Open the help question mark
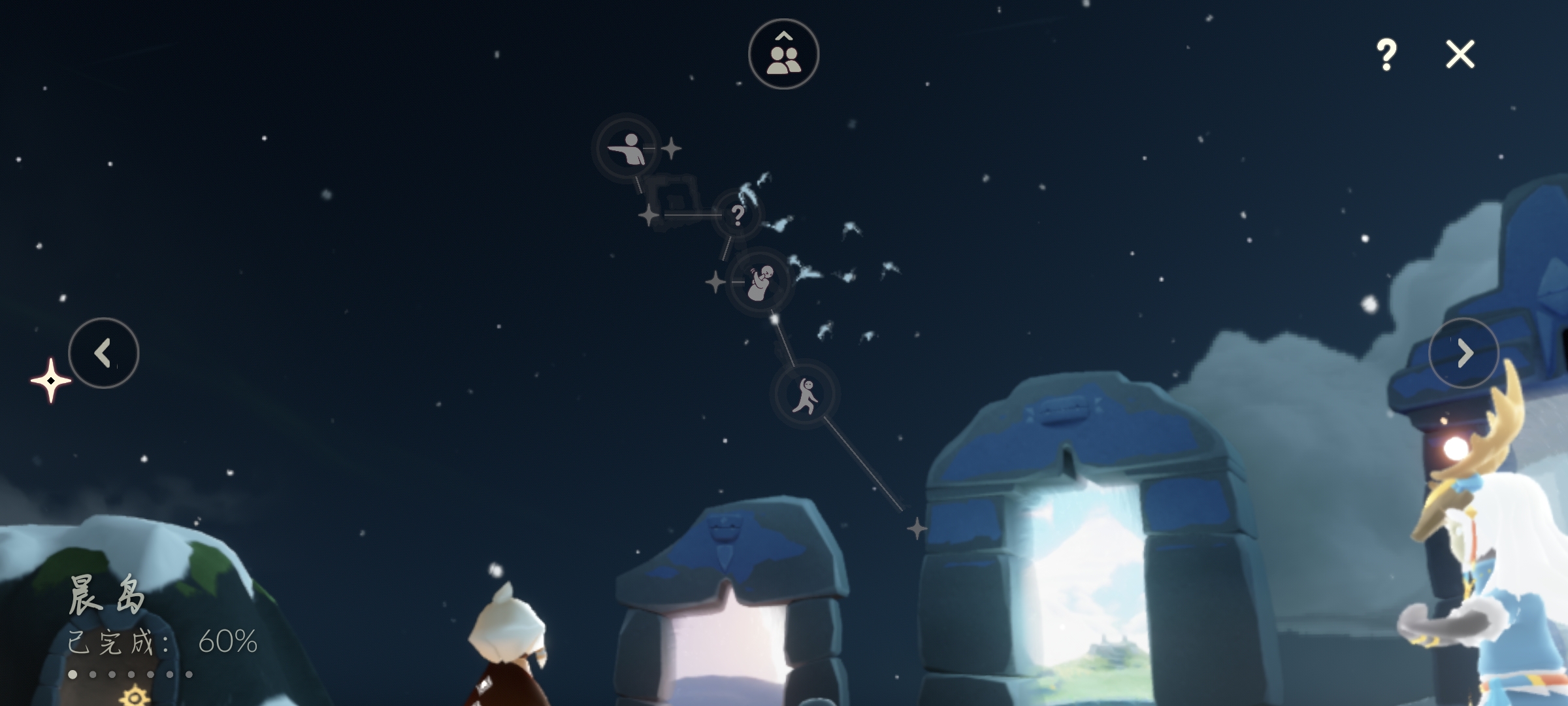1568x706 pixels. tap(1386, 54)
